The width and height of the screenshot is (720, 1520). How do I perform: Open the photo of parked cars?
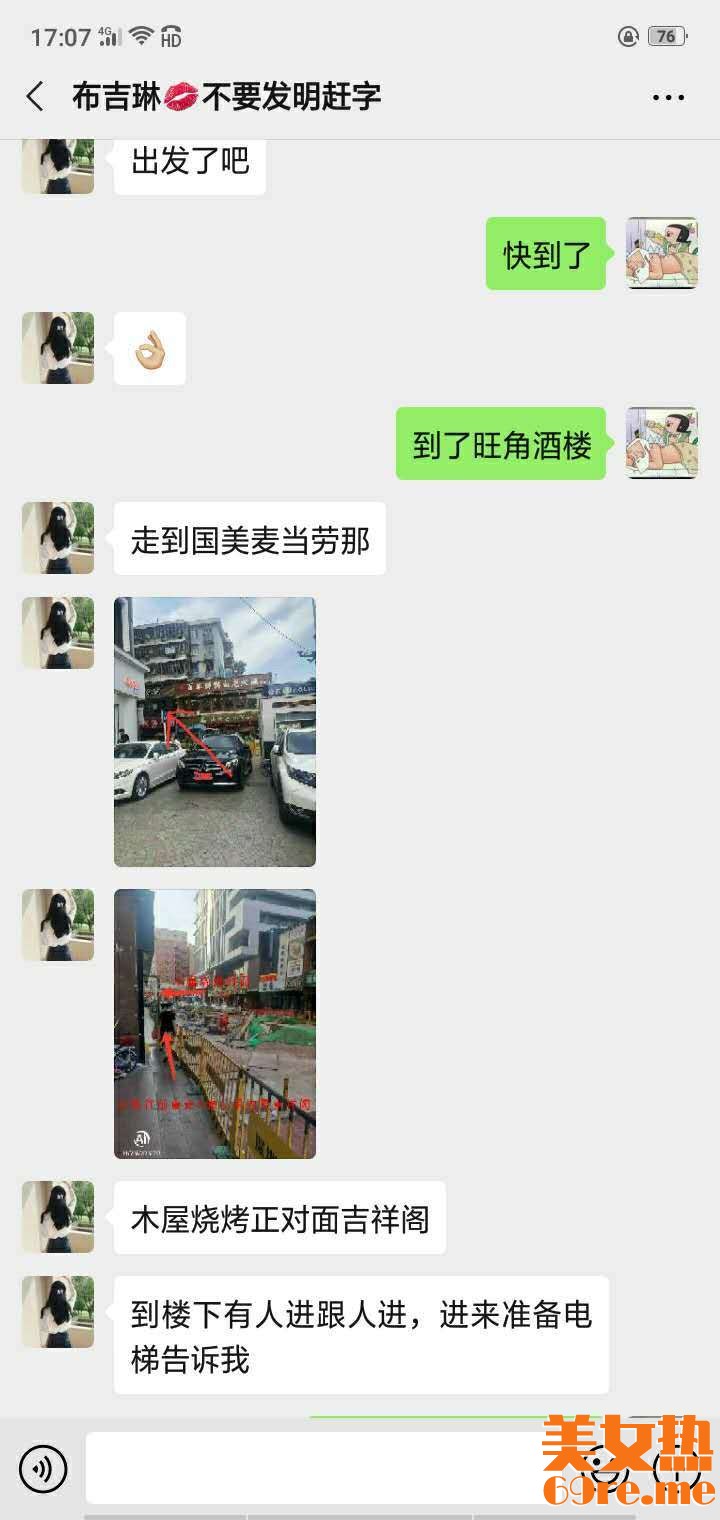[x=215, y=731]
